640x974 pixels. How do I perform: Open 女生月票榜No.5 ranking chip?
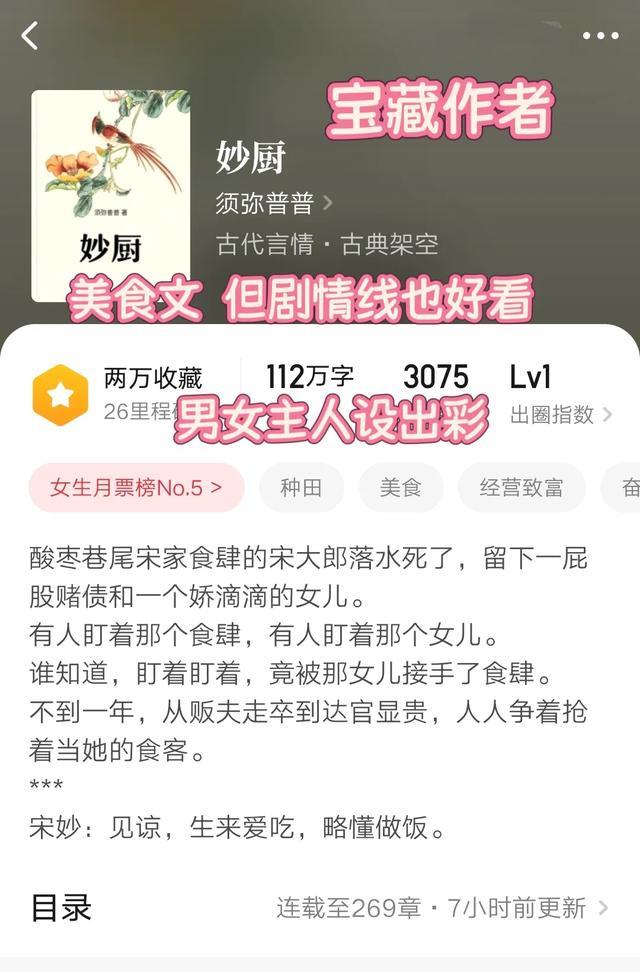point(137,488)
